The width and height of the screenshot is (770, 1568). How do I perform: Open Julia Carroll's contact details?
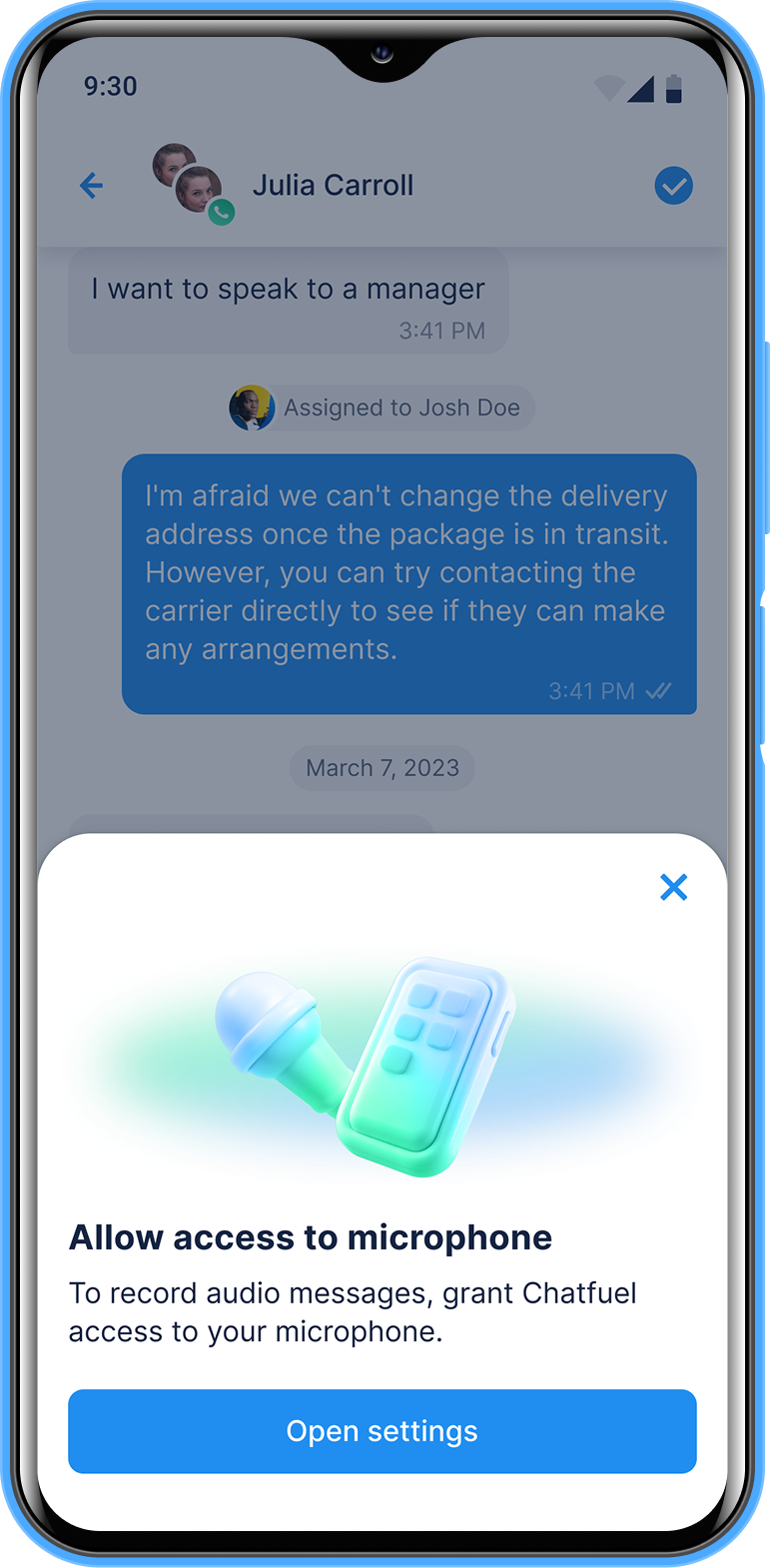click(x=332, y=186)
